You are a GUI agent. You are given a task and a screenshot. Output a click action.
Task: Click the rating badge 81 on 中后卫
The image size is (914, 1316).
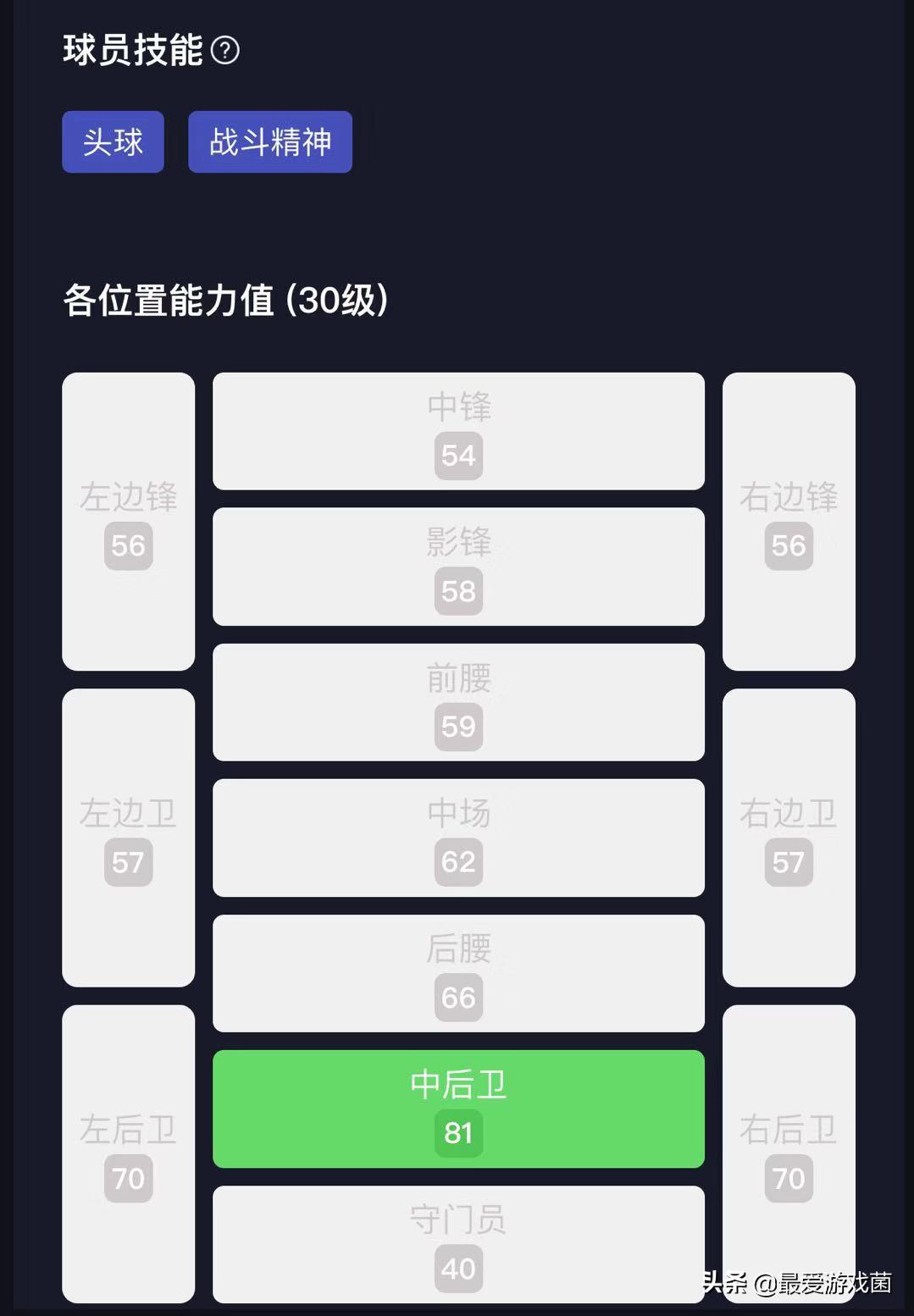point(458,1132)
